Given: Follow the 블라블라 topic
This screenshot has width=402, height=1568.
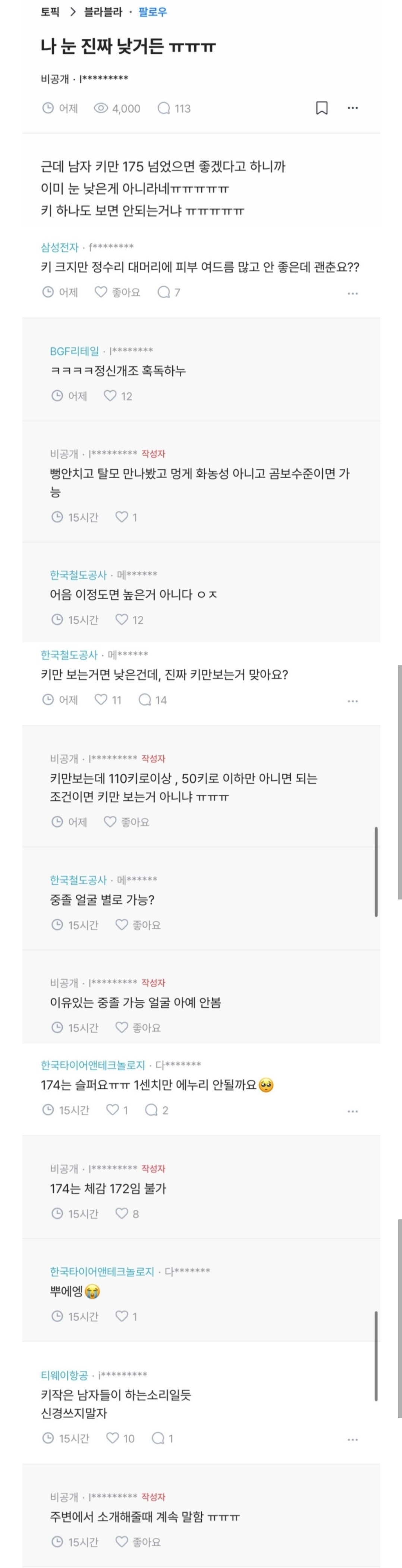Looking at the screenshot, I should click(x=152, y=12).
